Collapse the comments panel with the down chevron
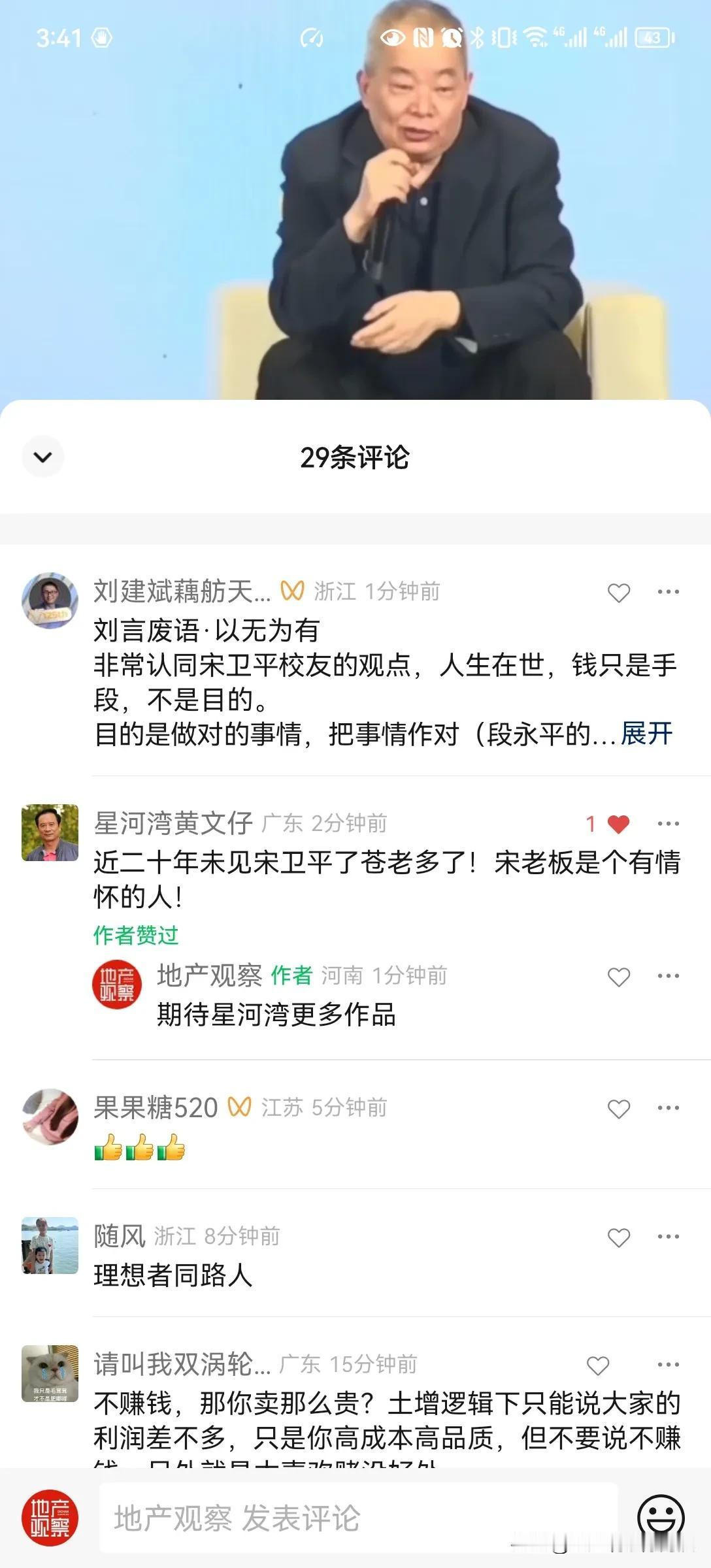711x1568 pixels. 43,457
